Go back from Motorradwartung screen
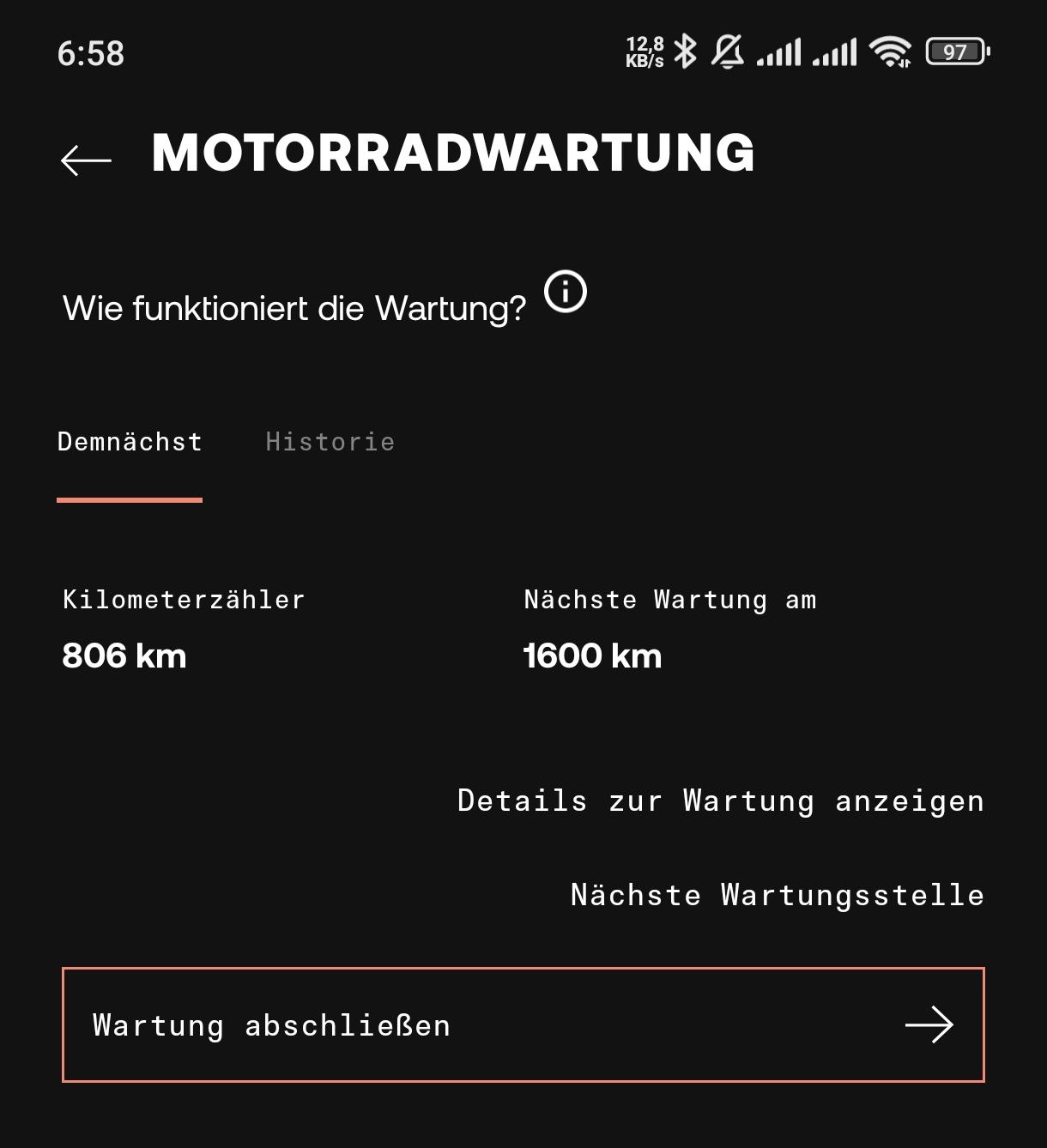The height and width of the screenshot is (1148, 1047). click(86, 160)
